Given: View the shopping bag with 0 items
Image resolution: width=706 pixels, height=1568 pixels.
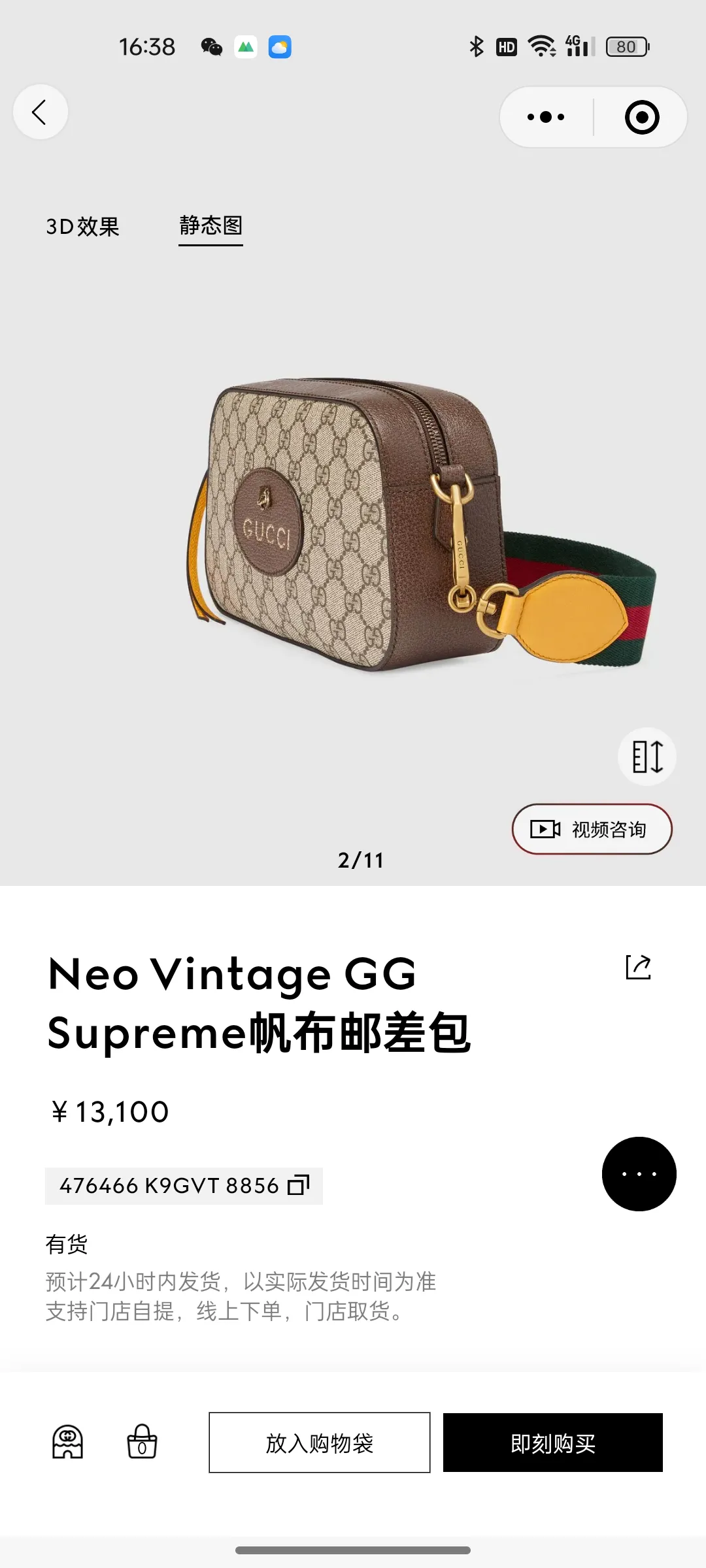Looking at the screenshot, I should (142, 1442).
